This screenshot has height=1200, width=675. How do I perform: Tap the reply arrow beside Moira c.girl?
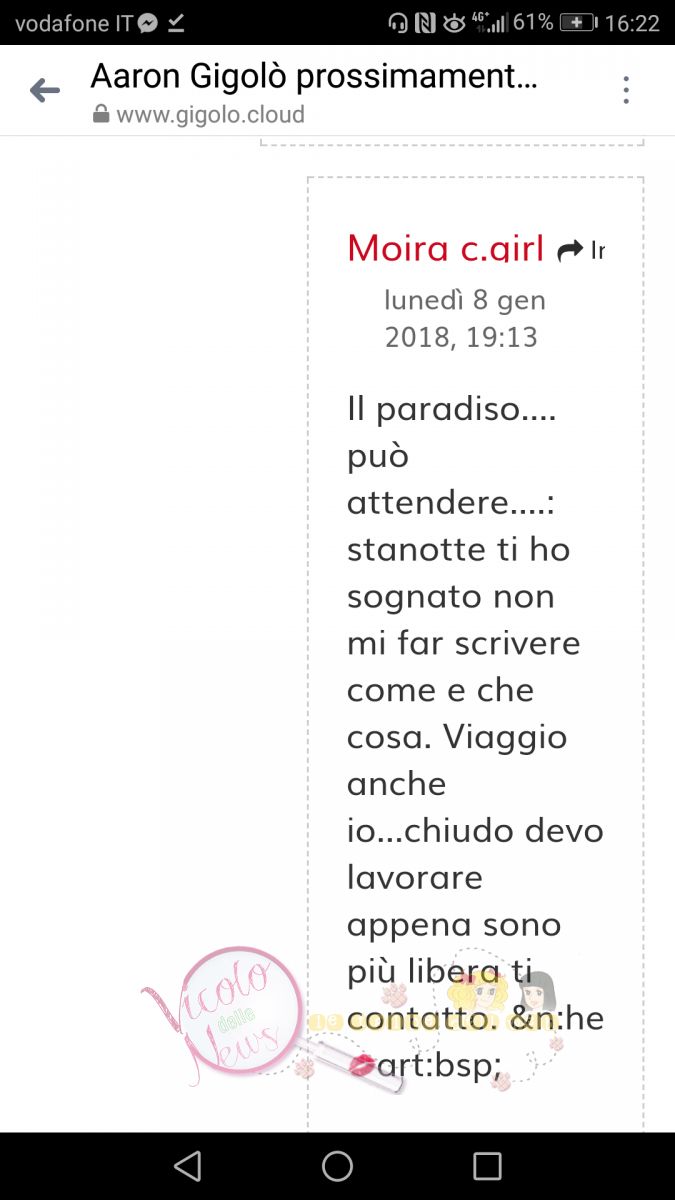[570, 250]
